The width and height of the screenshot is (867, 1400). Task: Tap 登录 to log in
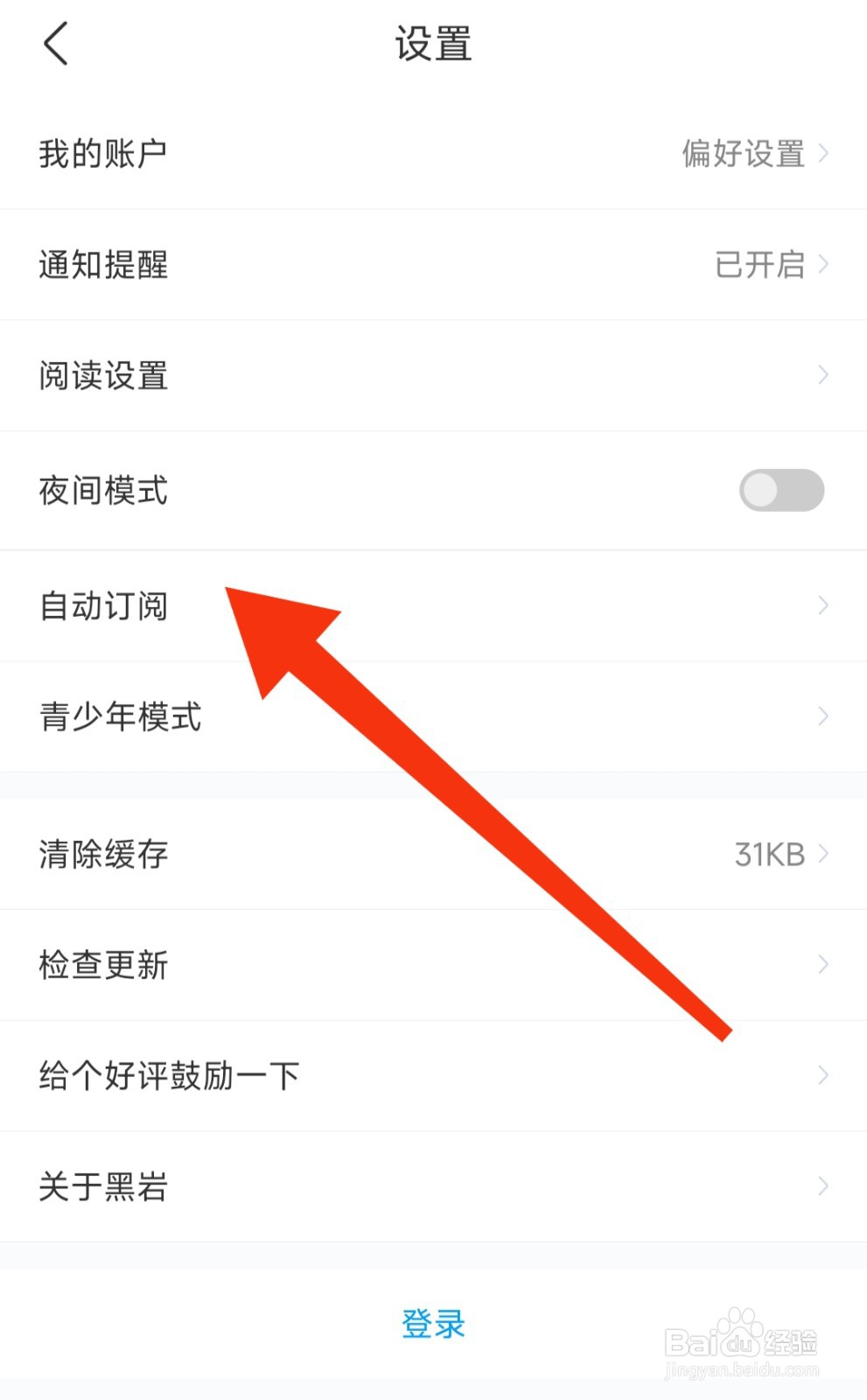[433, 1324]
